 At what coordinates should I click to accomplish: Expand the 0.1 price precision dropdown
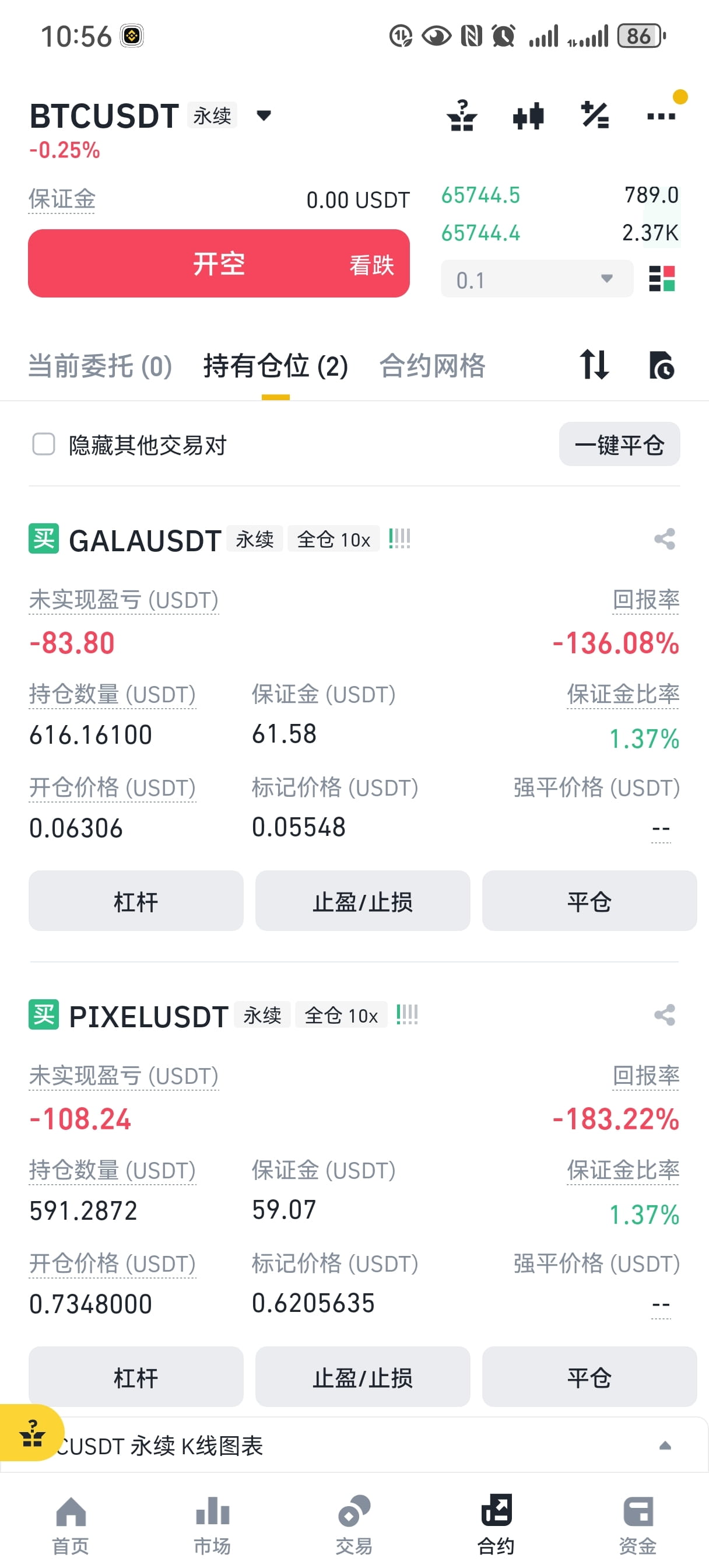click(536, 279)
